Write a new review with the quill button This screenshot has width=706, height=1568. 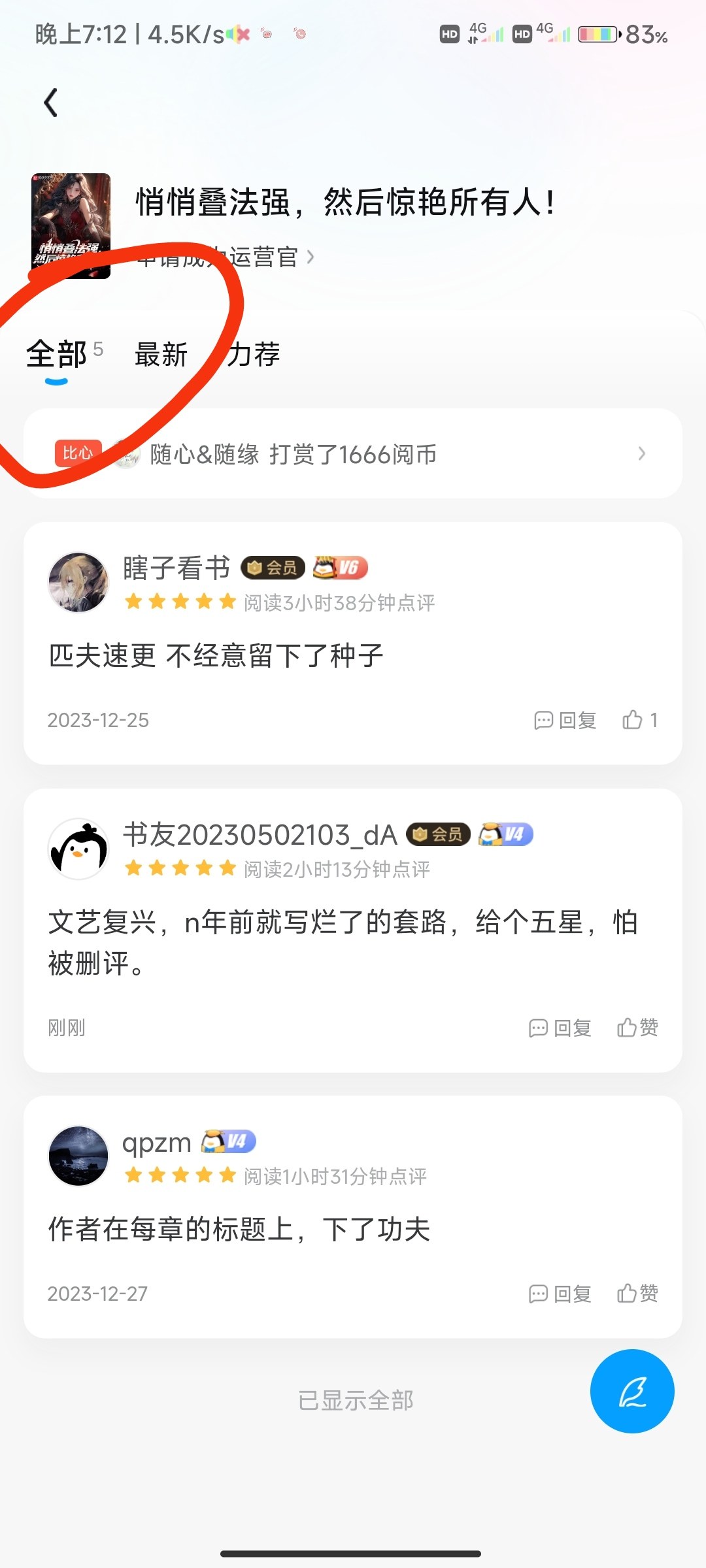[632, 1392]
